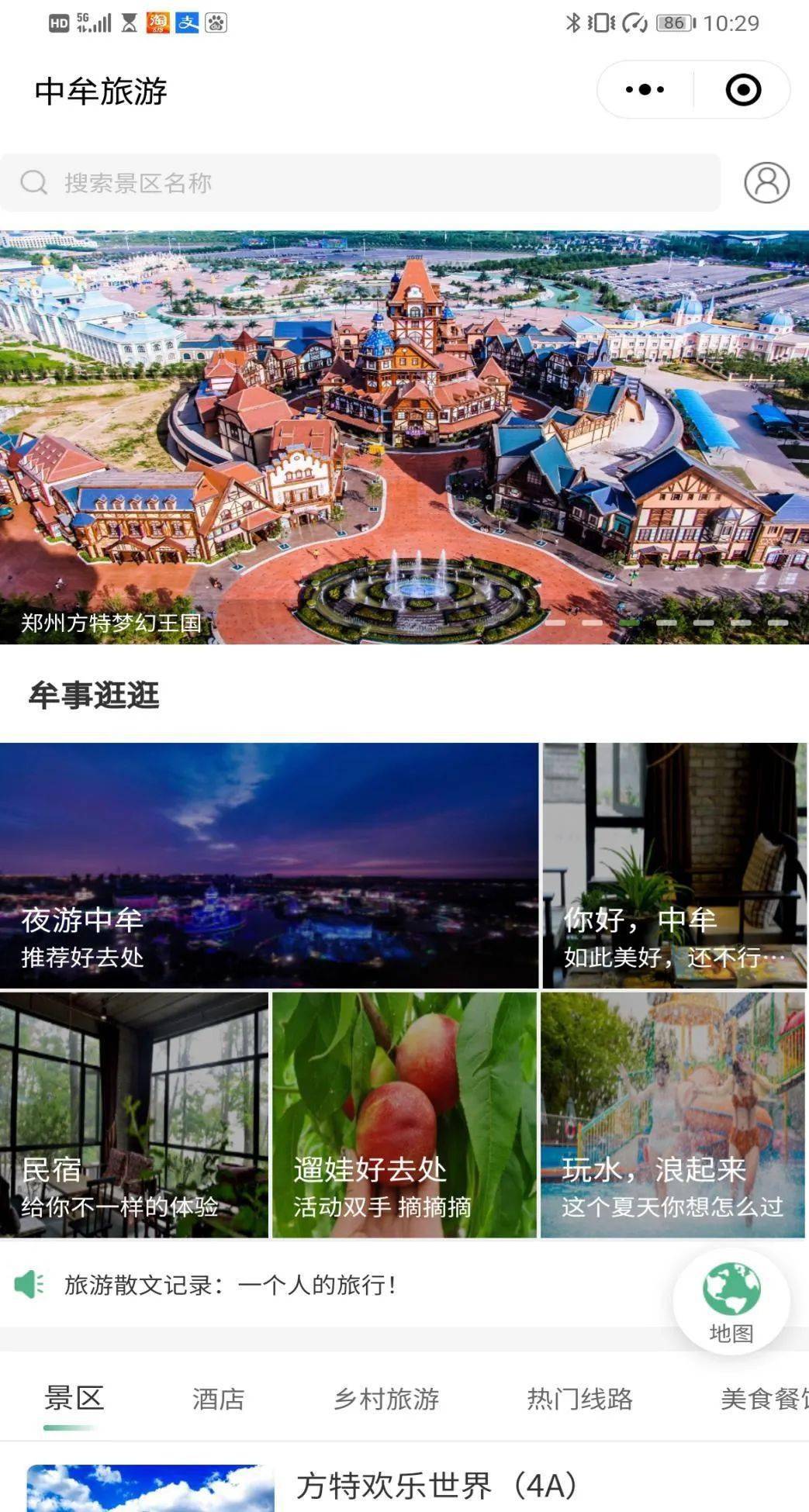Open the 地图 floating map button
This screenshot has height=1512, width=809.
tap(731, 1301)
